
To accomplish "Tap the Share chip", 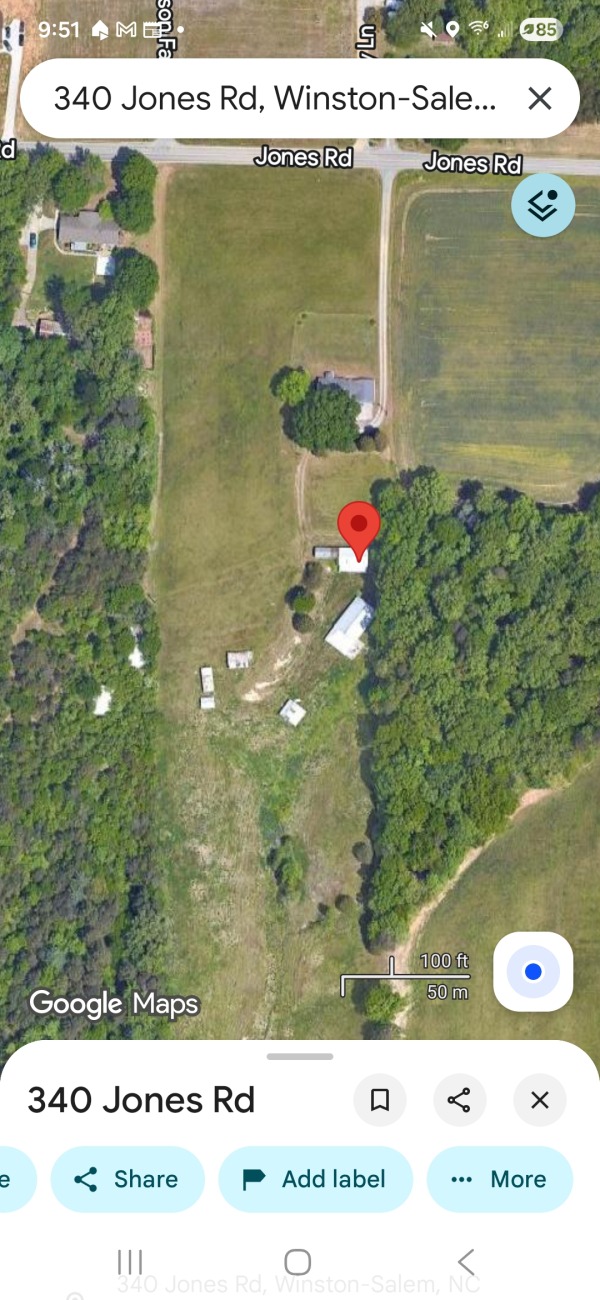I will (127, 1179).
